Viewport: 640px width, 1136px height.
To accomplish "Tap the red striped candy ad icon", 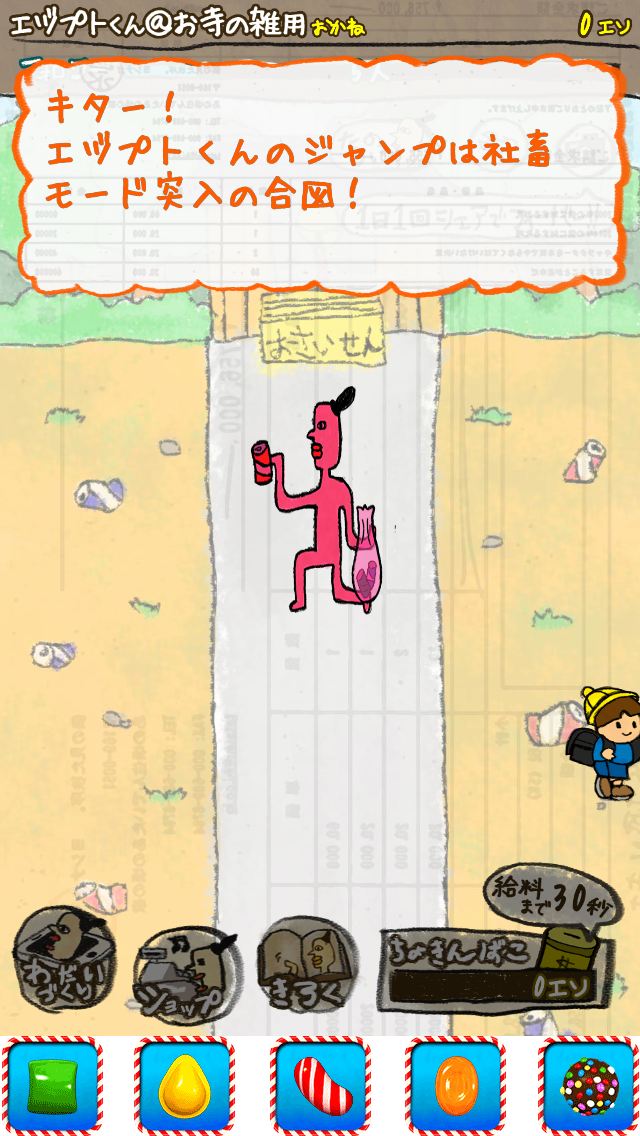I will pyautogui.click(x=320, y=1086).
